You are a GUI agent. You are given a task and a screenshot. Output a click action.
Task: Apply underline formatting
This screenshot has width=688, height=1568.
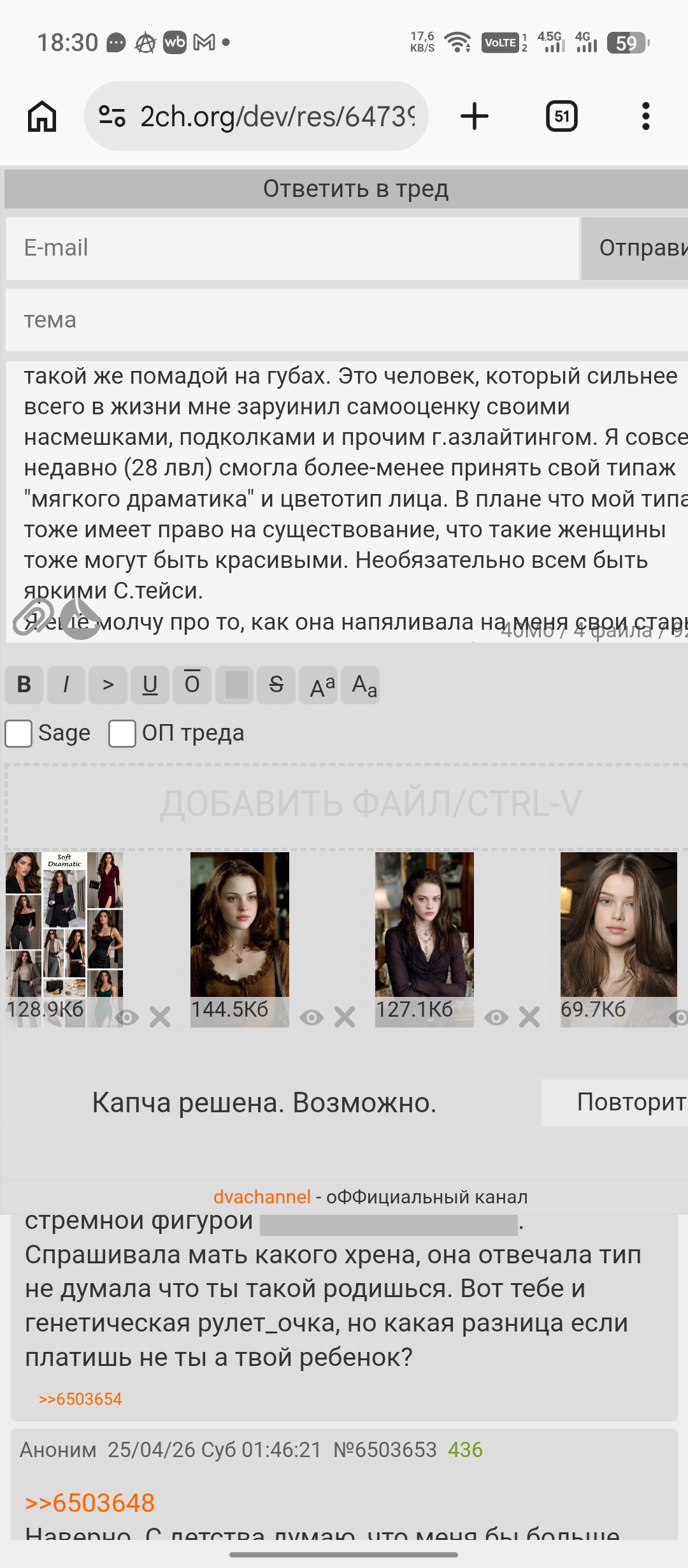tap(150, 685)
